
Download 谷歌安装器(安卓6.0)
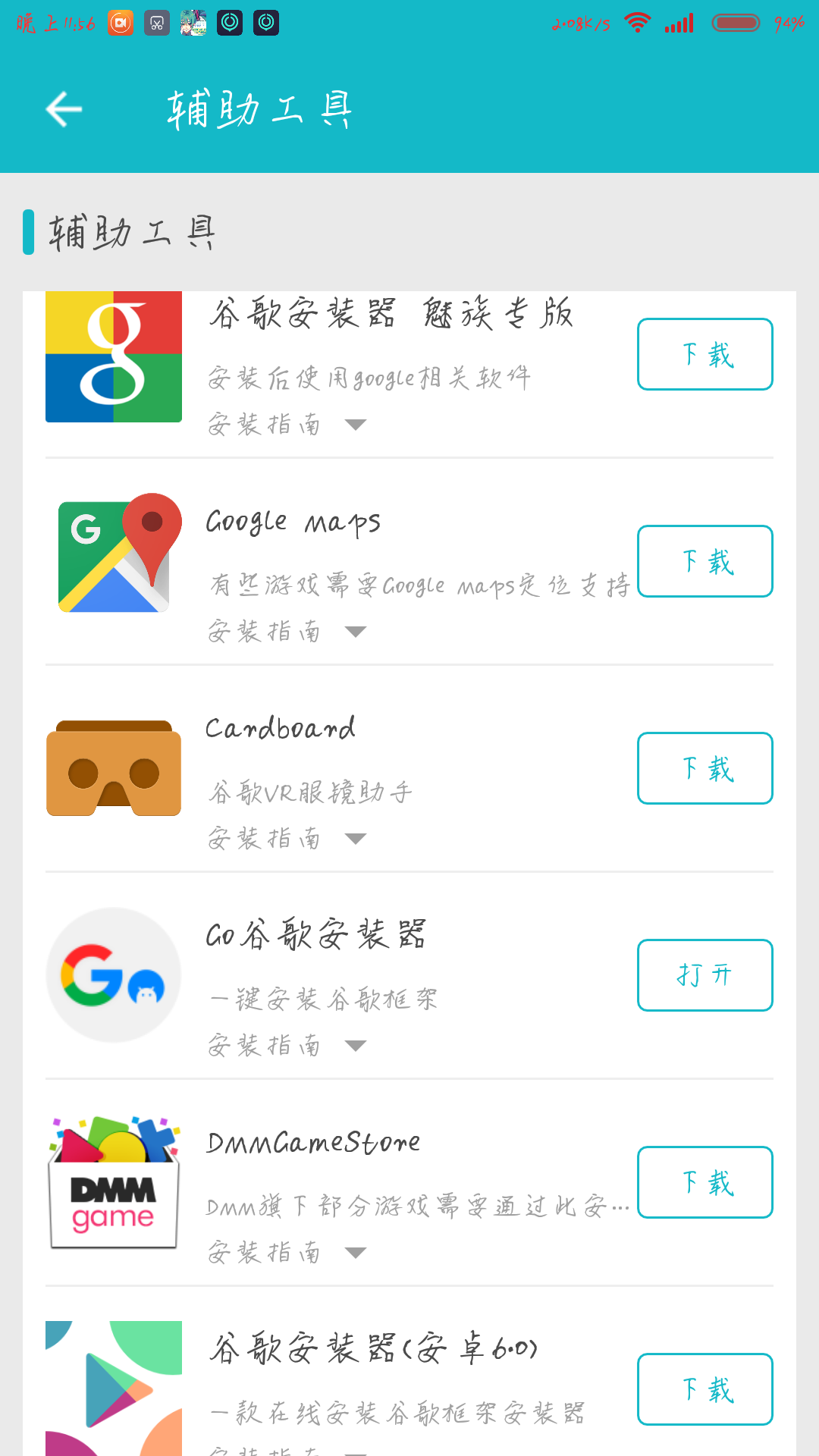point(704,1389)
